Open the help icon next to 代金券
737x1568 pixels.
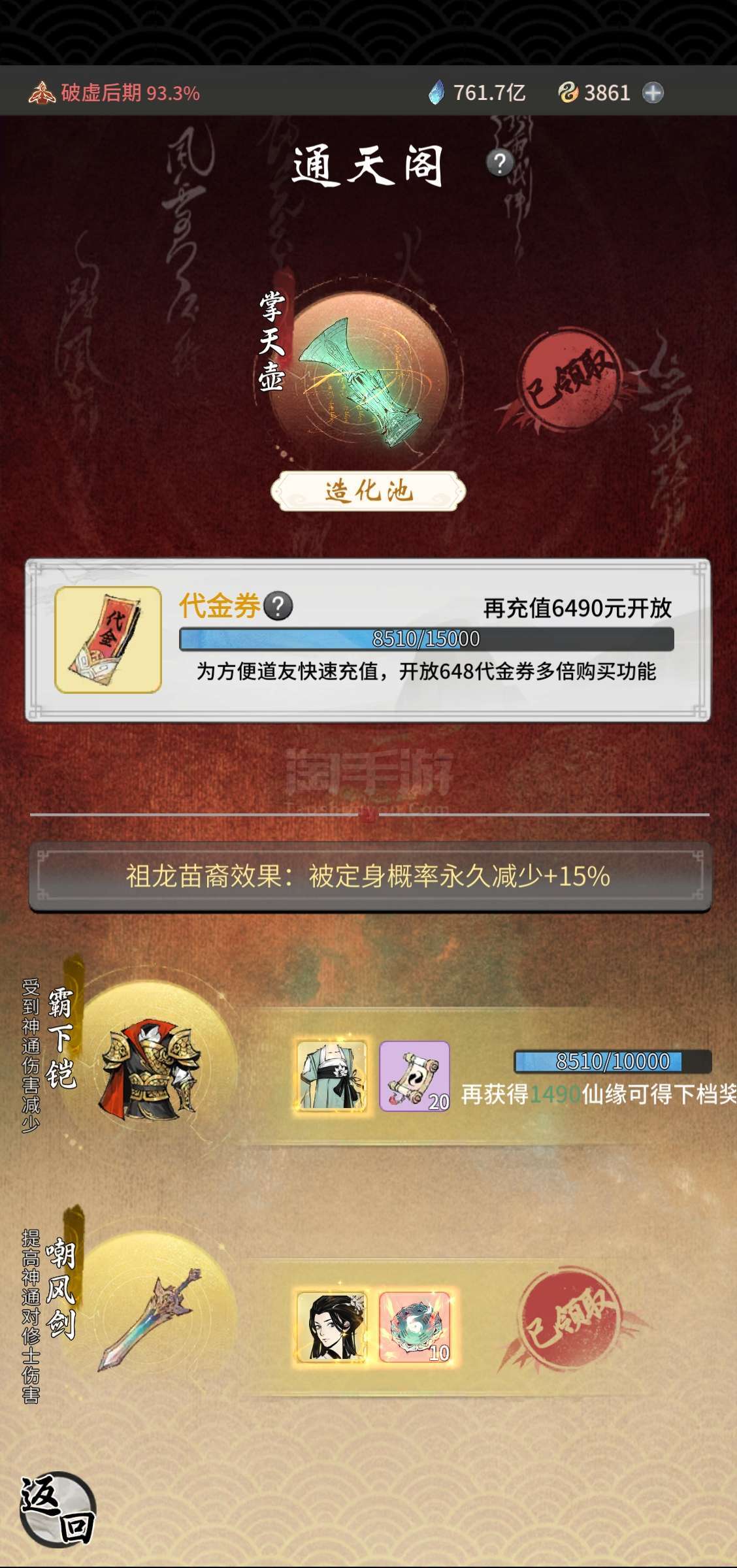pyautogui.click(x=278, y=606)
